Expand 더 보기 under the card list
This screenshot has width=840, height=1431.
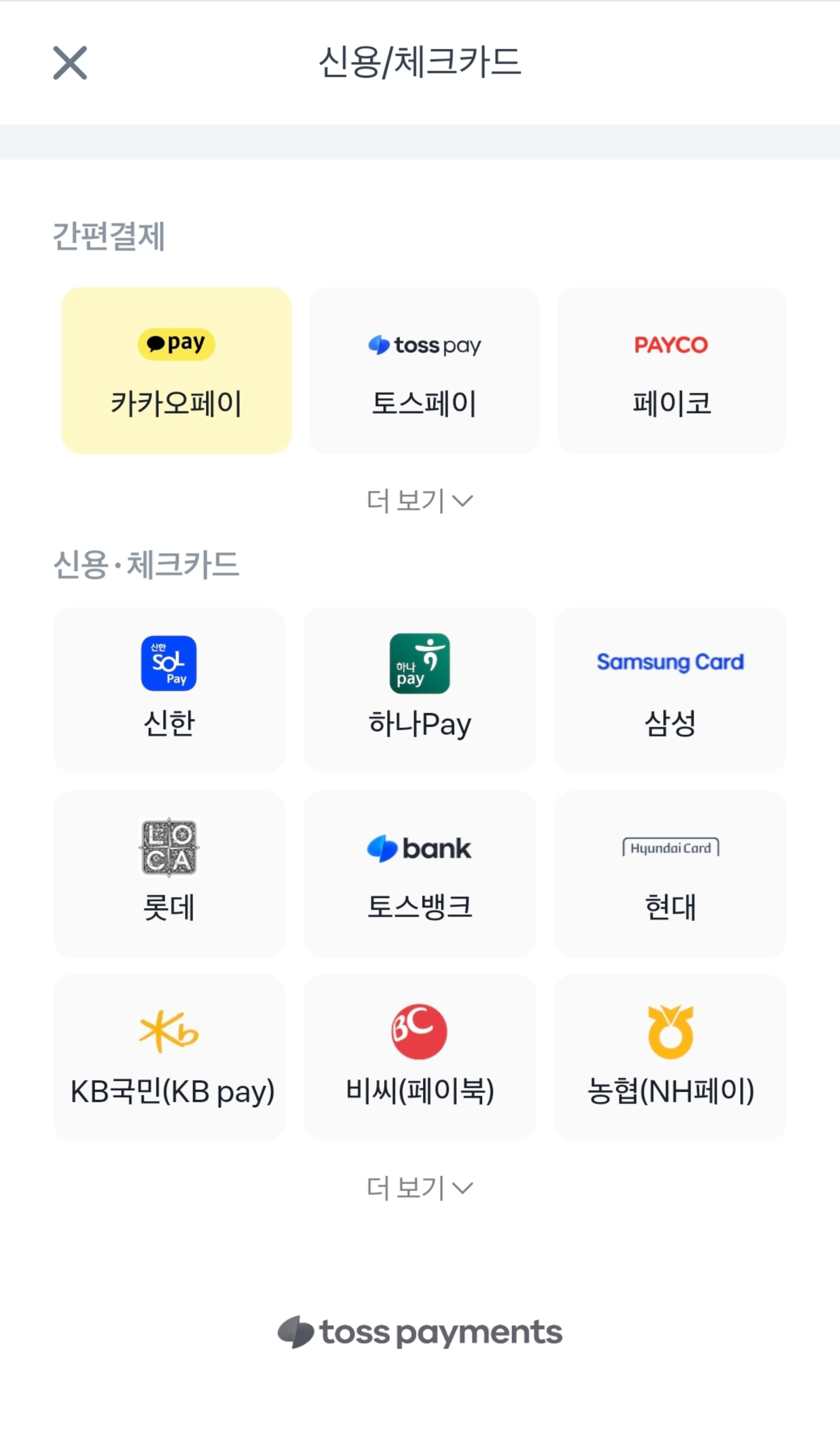[x=420, y=1188]
